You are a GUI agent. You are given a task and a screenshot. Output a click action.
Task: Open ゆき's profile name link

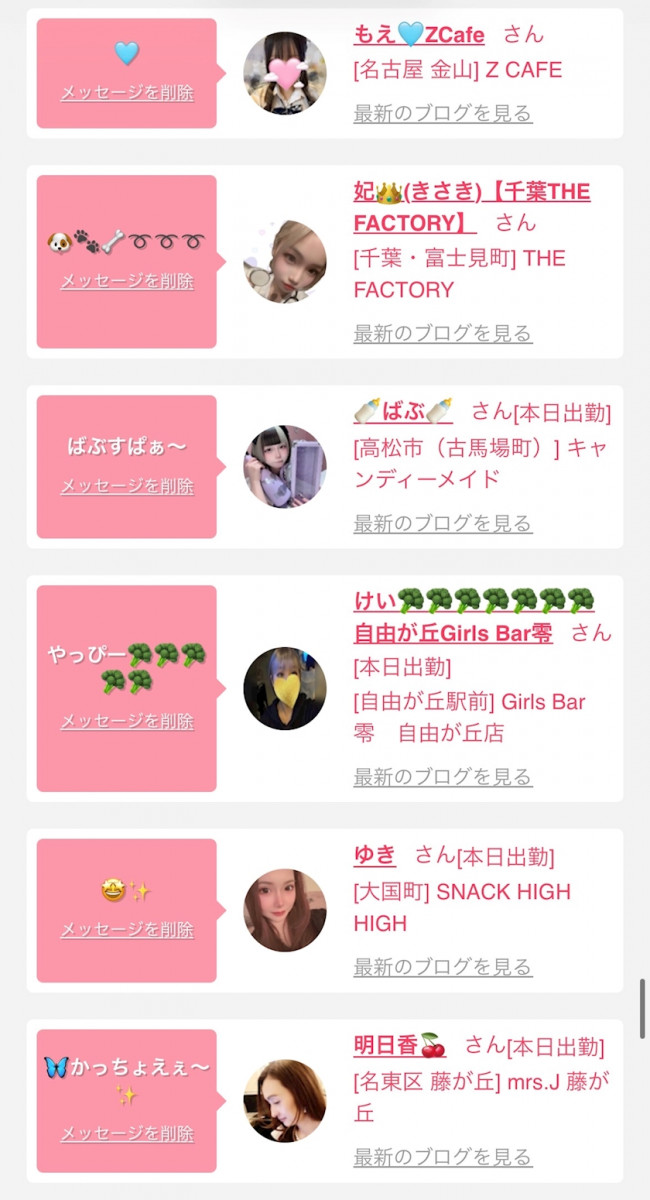375,855
